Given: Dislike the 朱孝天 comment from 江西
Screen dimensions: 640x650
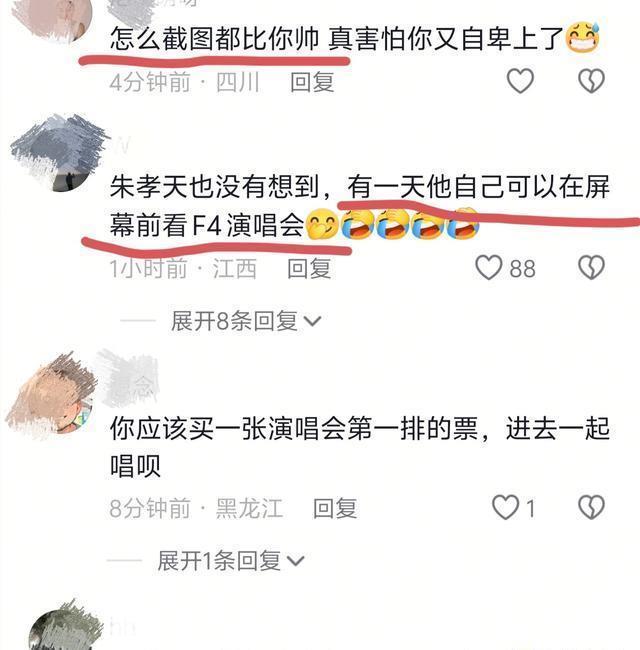Looking at the screenshot, I should pos(592,267).
